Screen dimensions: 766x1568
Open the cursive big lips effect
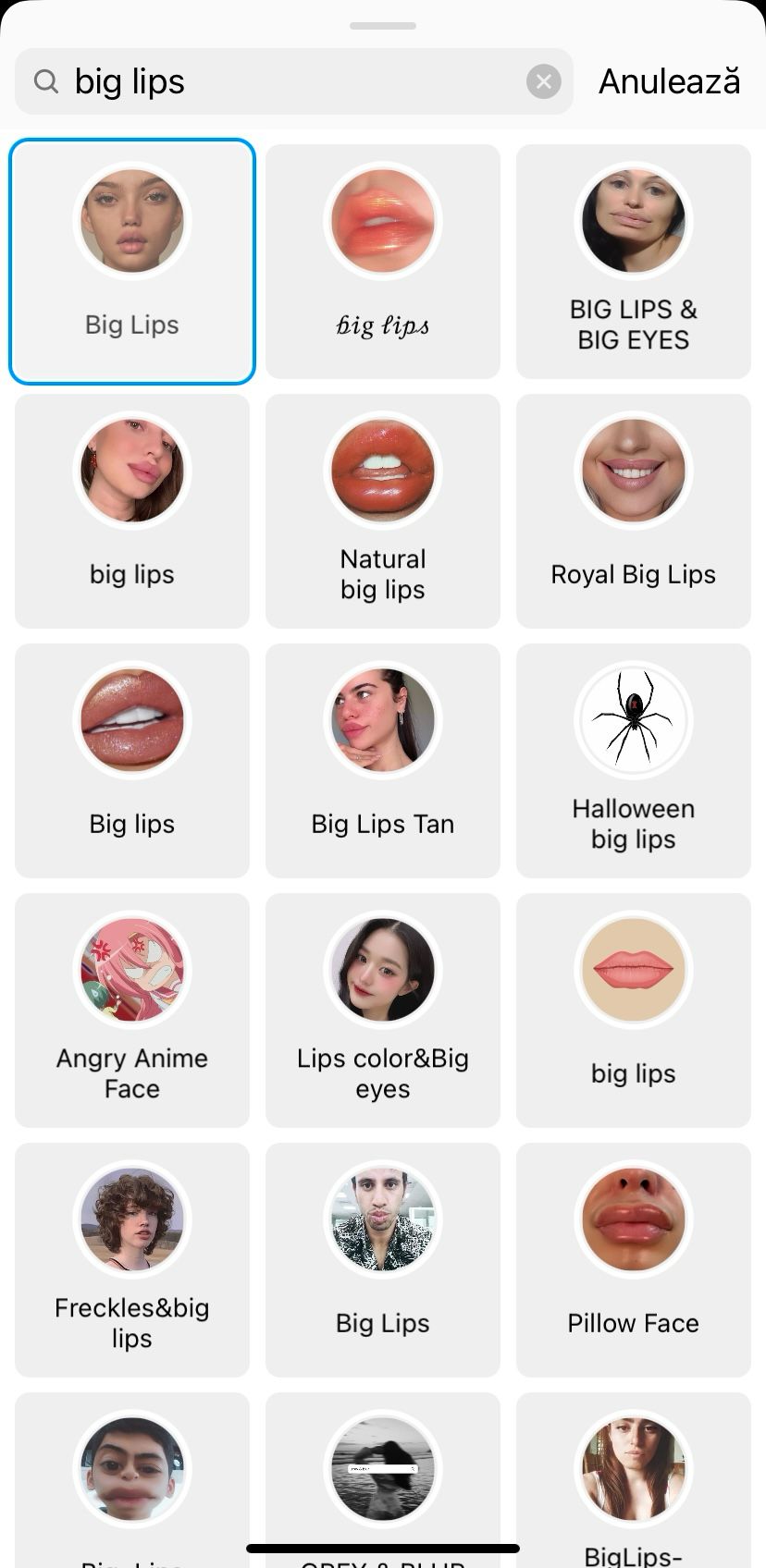(x=382, y=261)
